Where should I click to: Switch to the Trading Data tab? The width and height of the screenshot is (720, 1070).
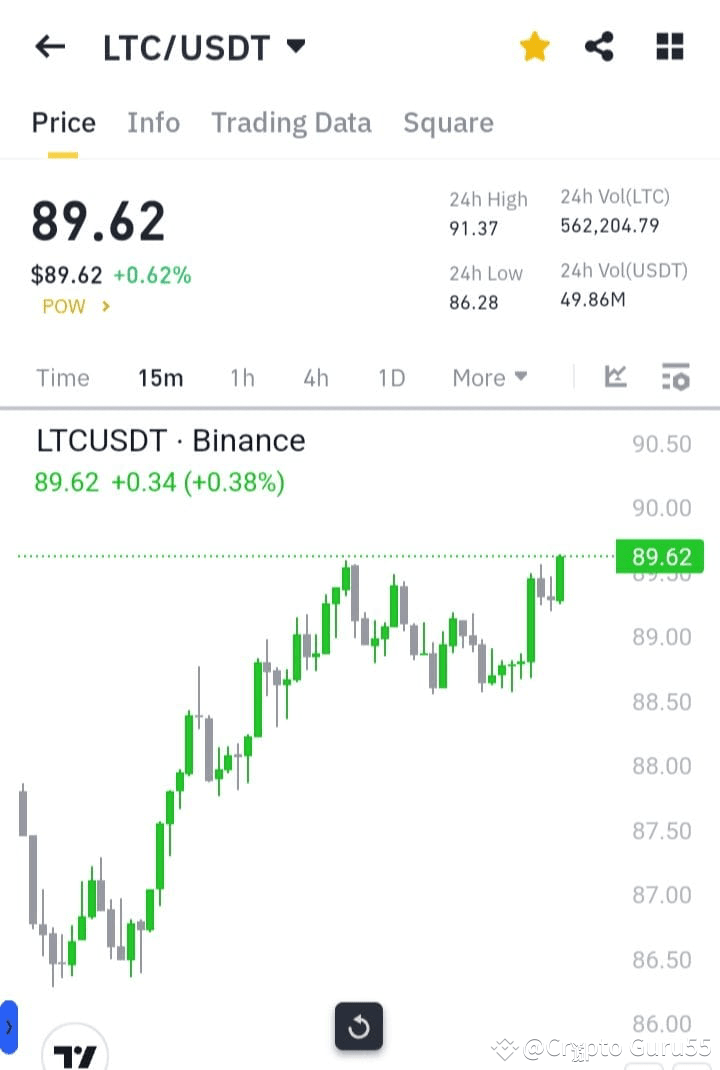291,123
